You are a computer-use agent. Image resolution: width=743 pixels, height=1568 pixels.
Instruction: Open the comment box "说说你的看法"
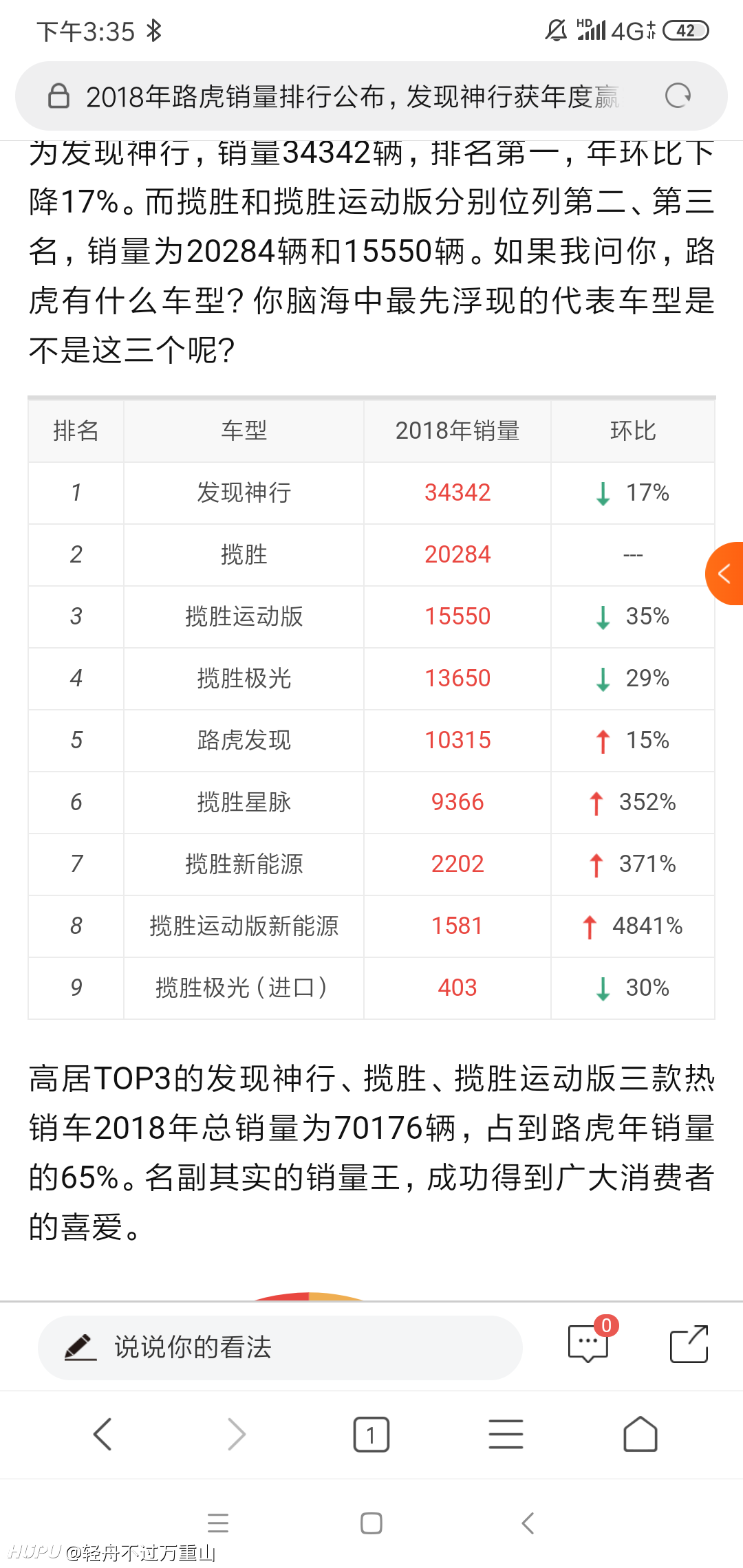(280, 1347)
